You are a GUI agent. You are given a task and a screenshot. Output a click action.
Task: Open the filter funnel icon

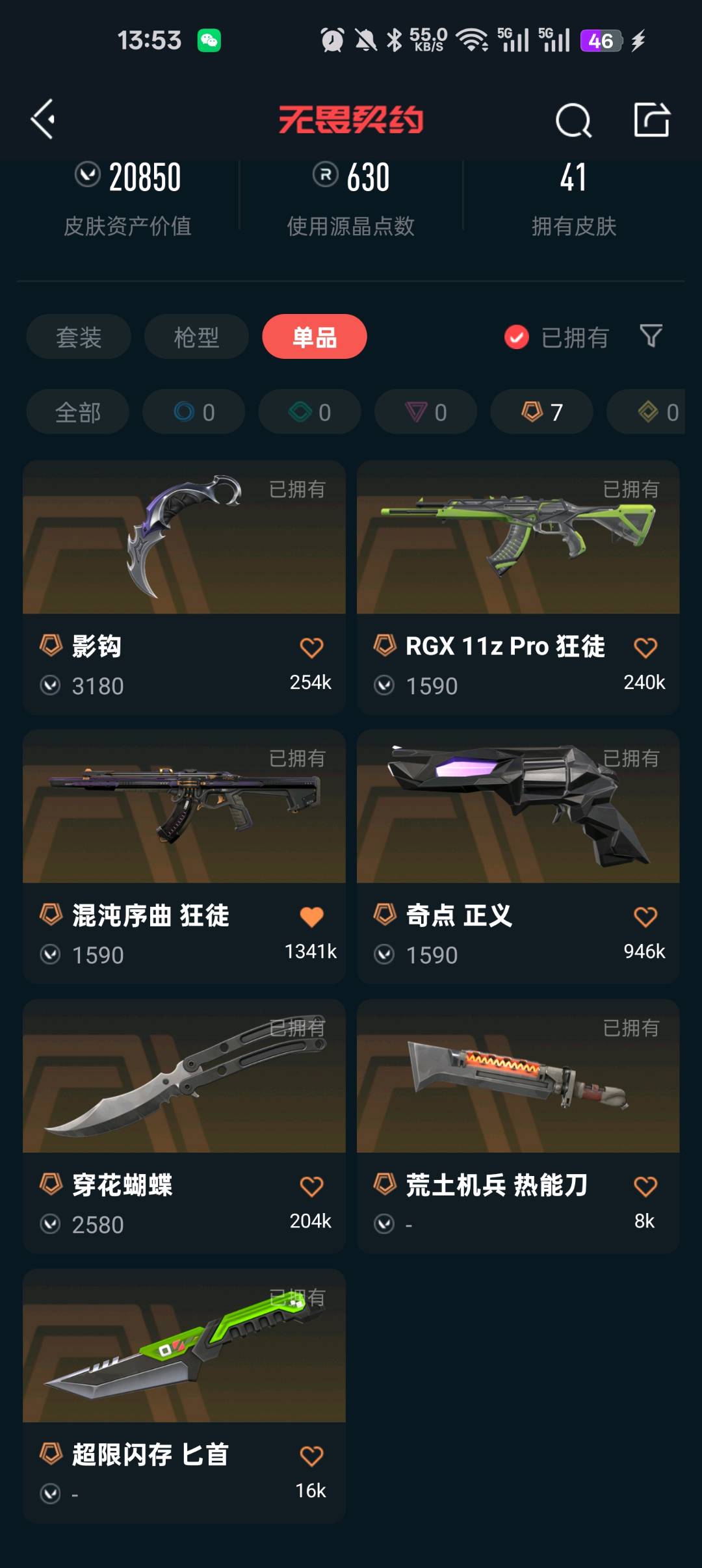(651, 336)
